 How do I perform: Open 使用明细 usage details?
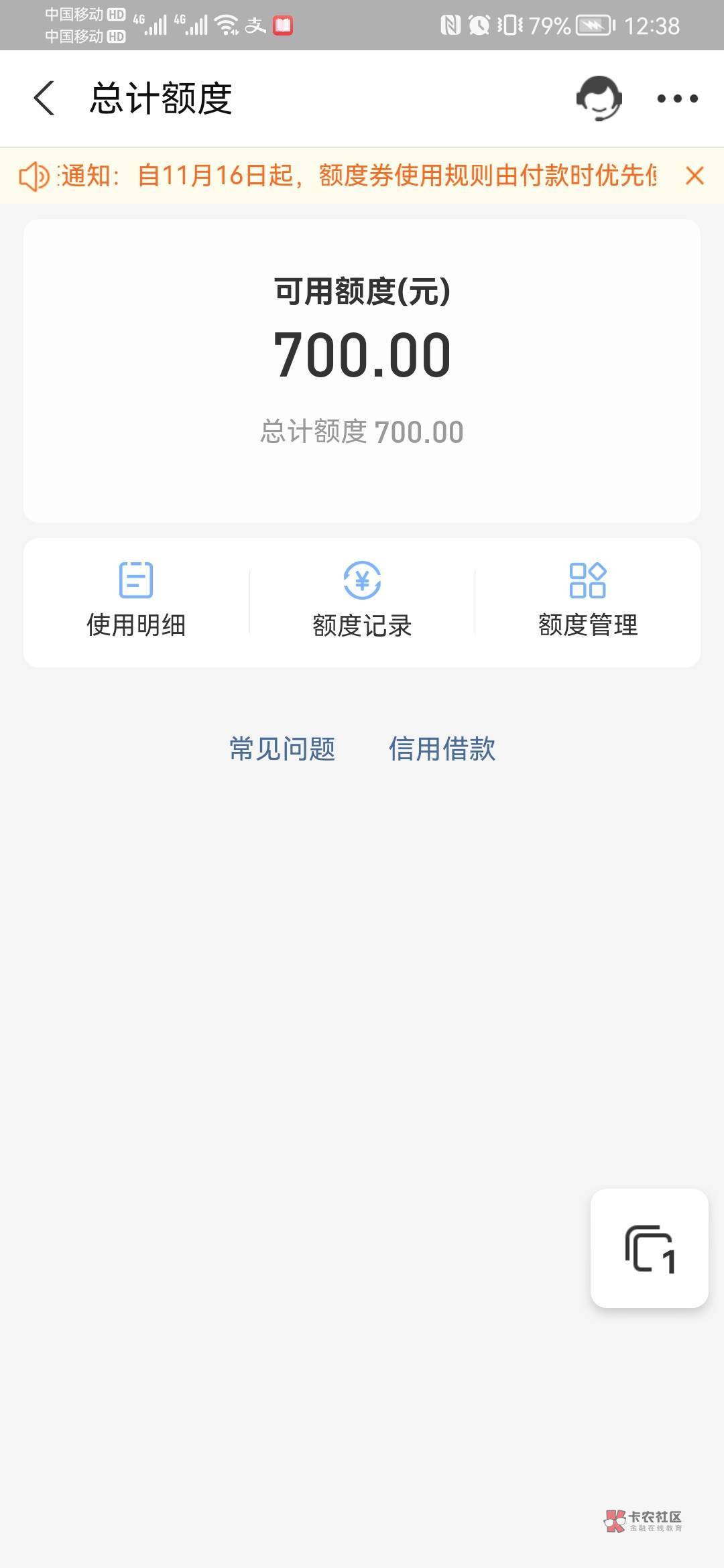(x=136, y=600)
